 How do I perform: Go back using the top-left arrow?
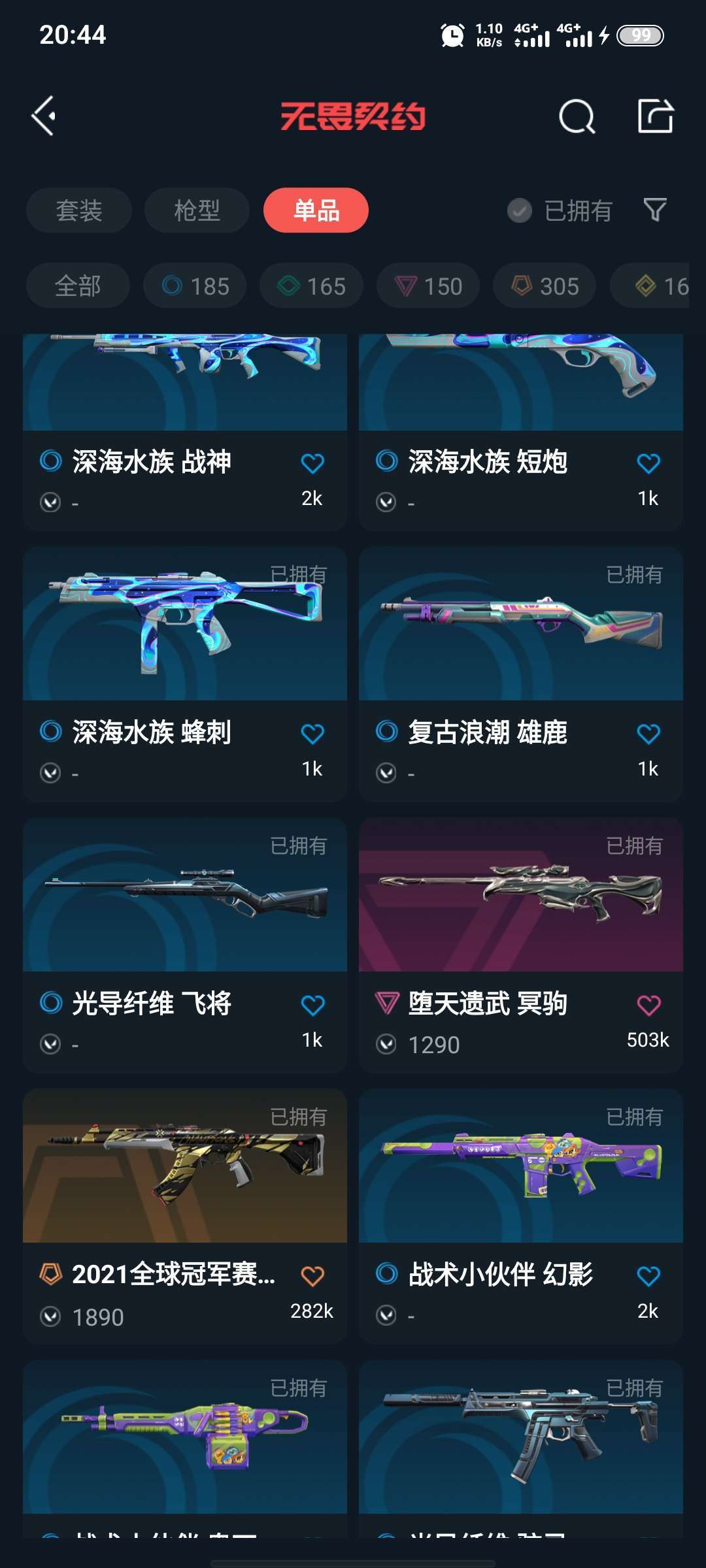point(43,116)
